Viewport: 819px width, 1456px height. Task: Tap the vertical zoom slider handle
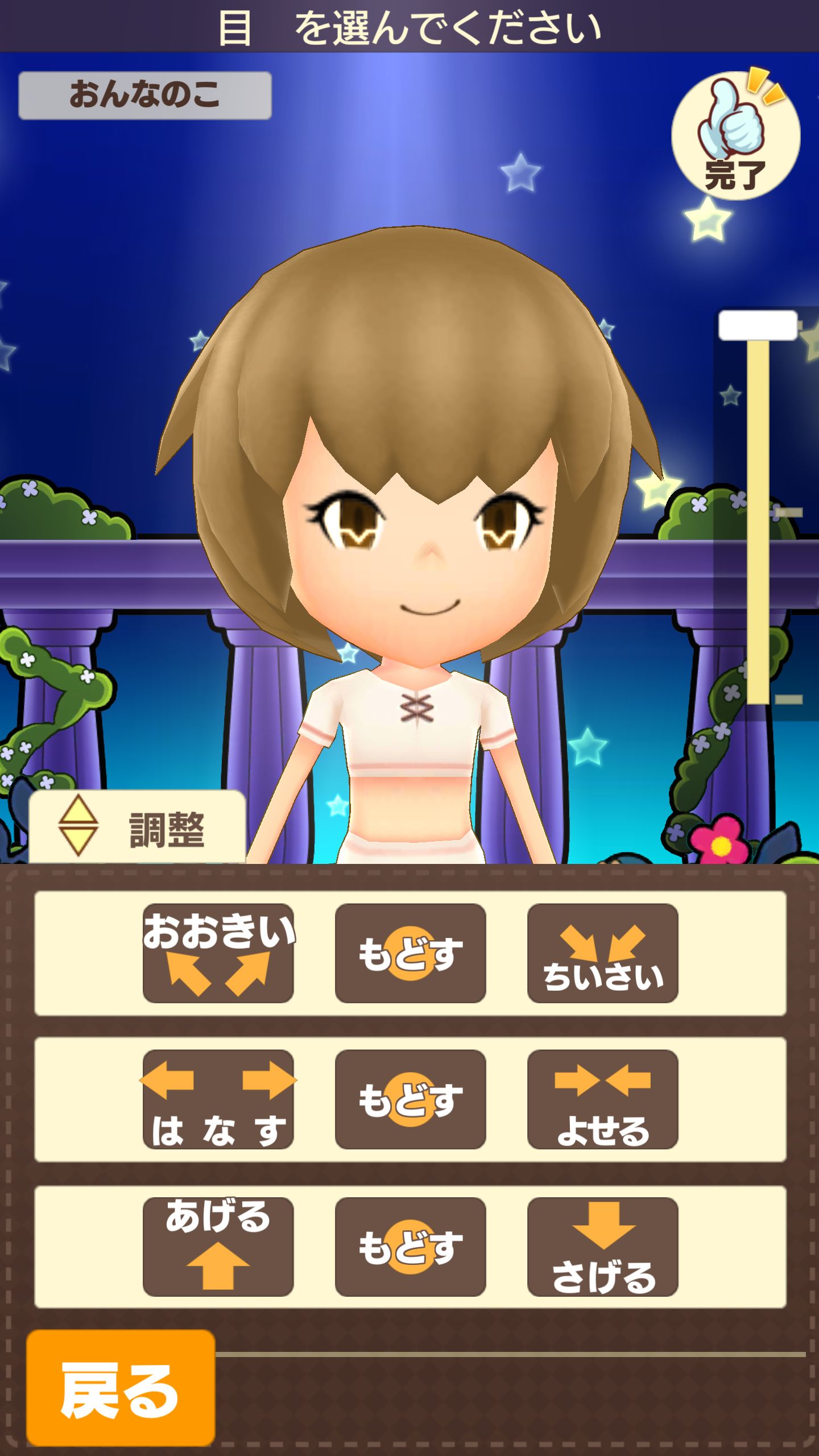click(x=758, y=326)
